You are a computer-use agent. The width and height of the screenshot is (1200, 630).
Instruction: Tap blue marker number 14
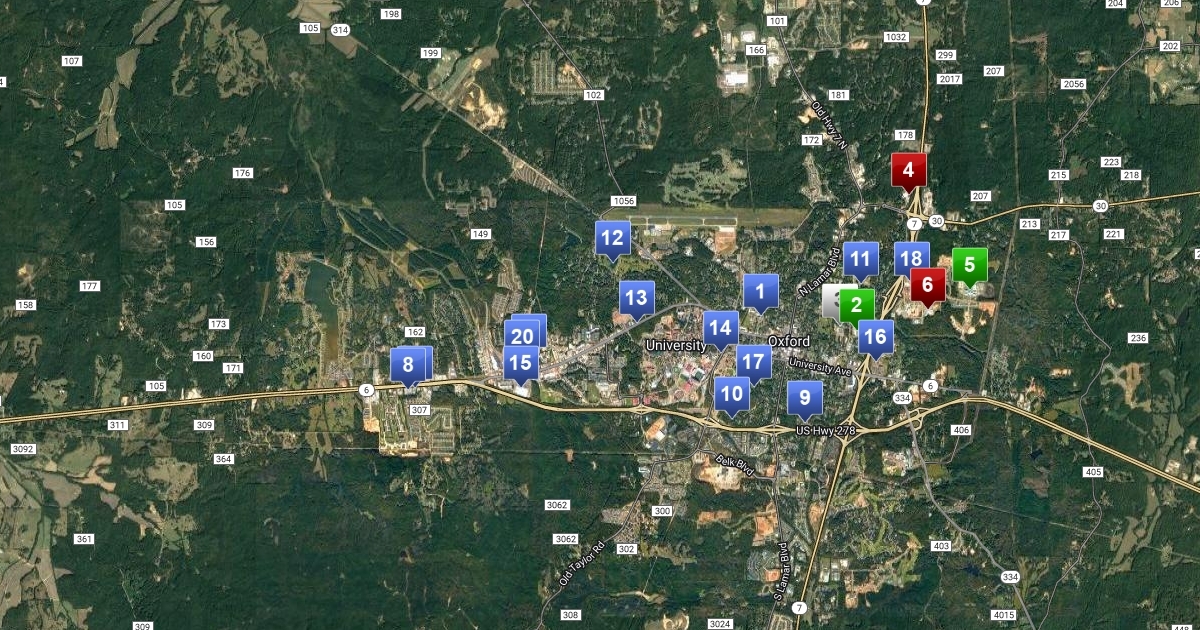tap(720, 328)
